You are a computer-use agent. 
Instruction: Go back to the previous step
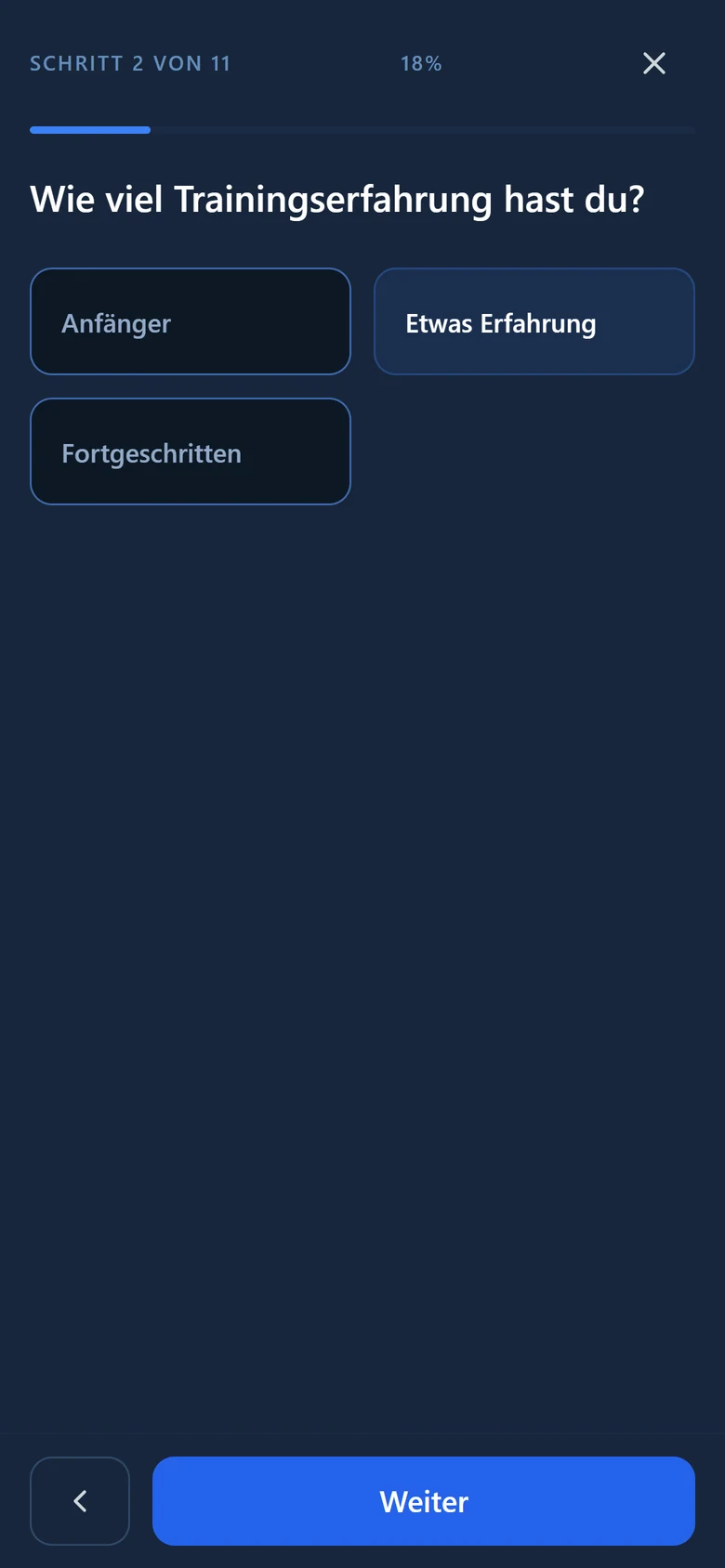click(x=80, y=1501)
